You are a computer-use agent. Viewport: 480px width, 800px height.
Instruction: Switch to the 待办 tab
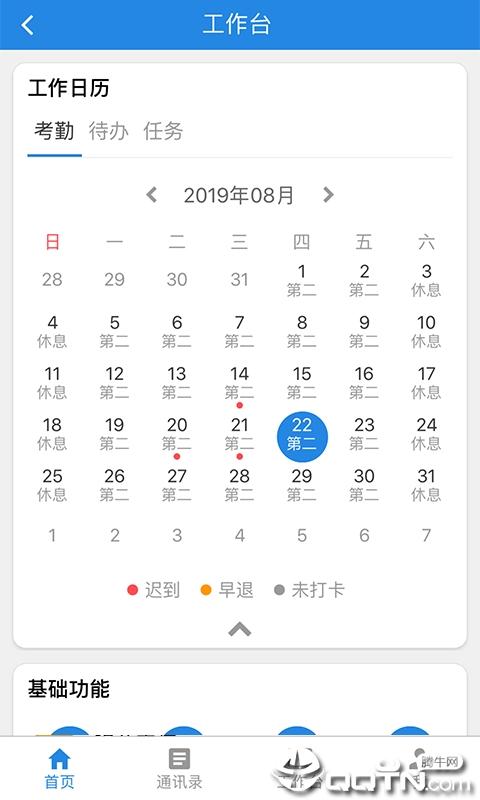click(108, 131)
